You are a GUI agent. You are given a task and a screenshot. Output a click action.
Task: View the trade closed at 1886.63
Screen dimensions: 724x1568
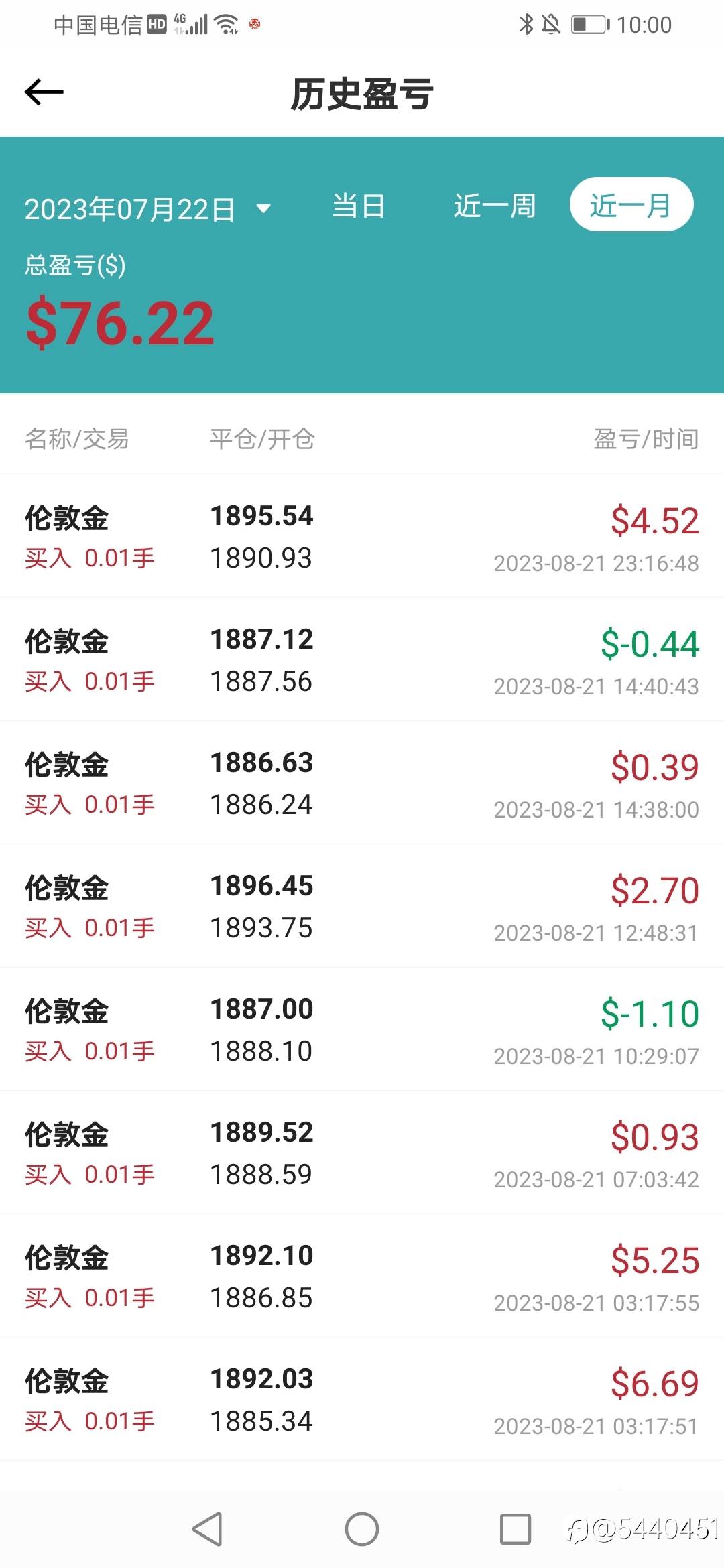pos(362,783)
